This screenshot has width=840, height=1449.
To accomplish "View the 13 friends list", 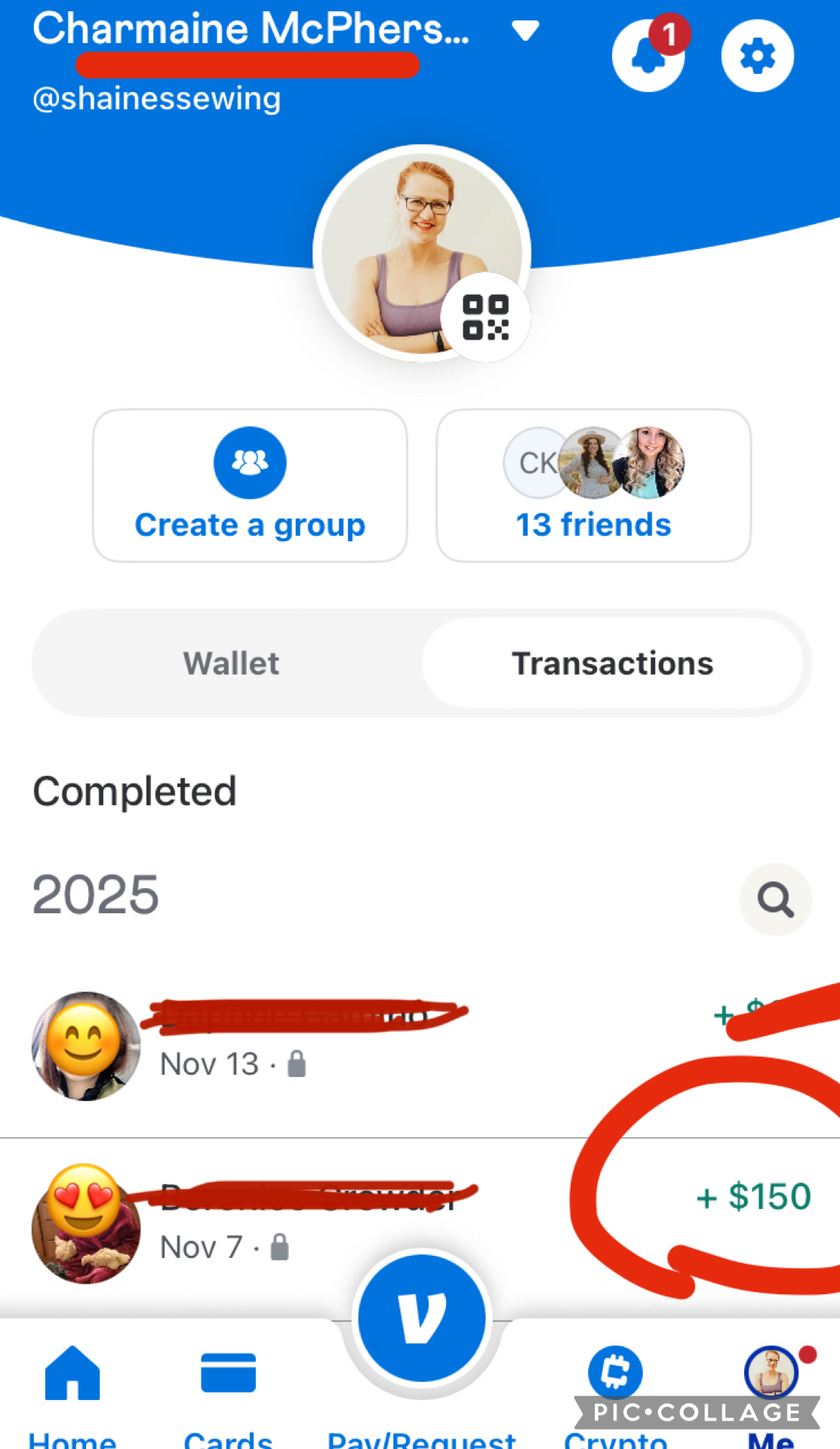I will (x=593, y=486).
